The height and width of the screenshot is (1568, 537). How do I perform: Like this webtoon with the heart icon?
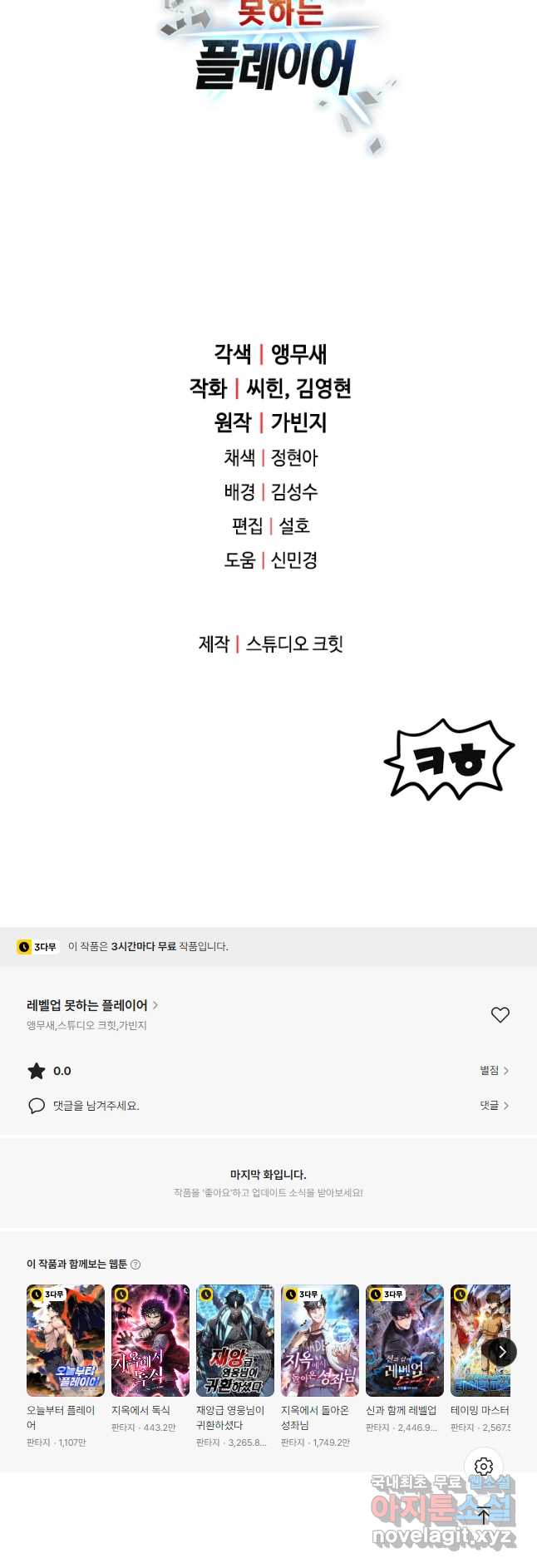click(x=500, y=1014)
